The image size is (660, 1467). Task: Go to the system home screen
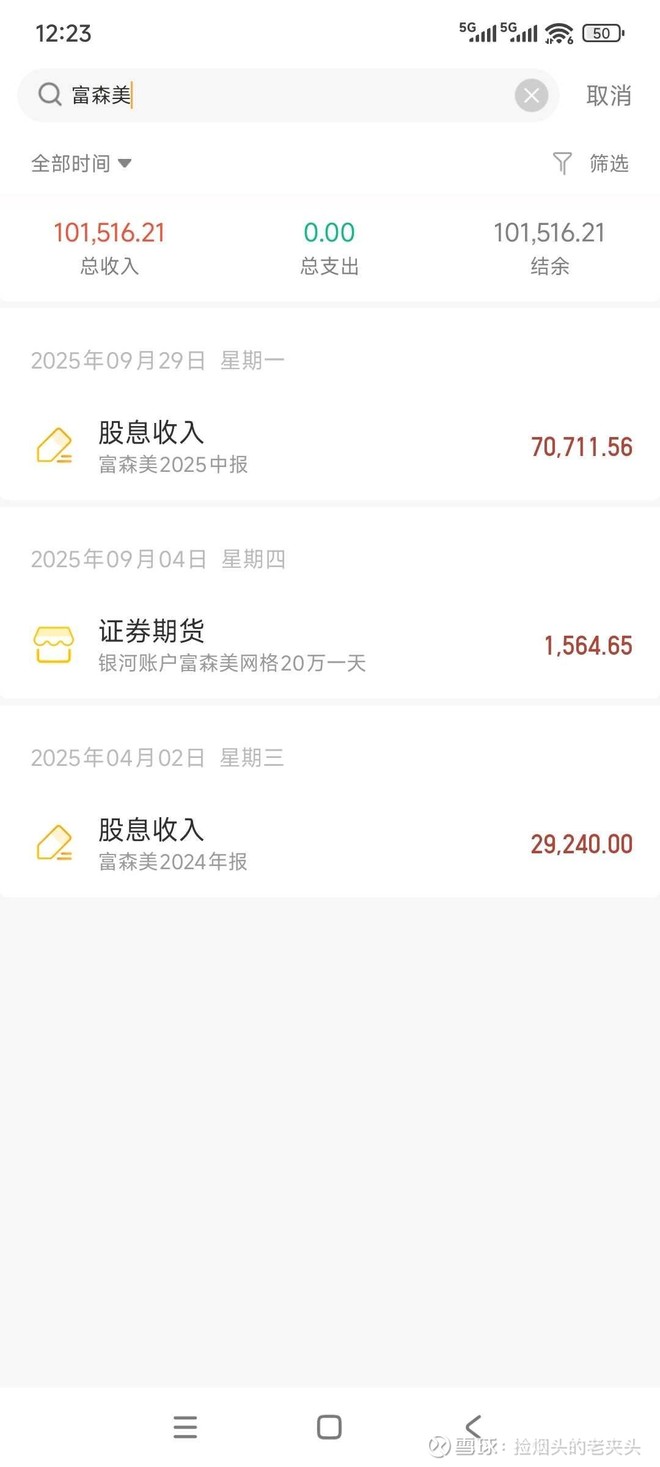tap(329, 1426)
